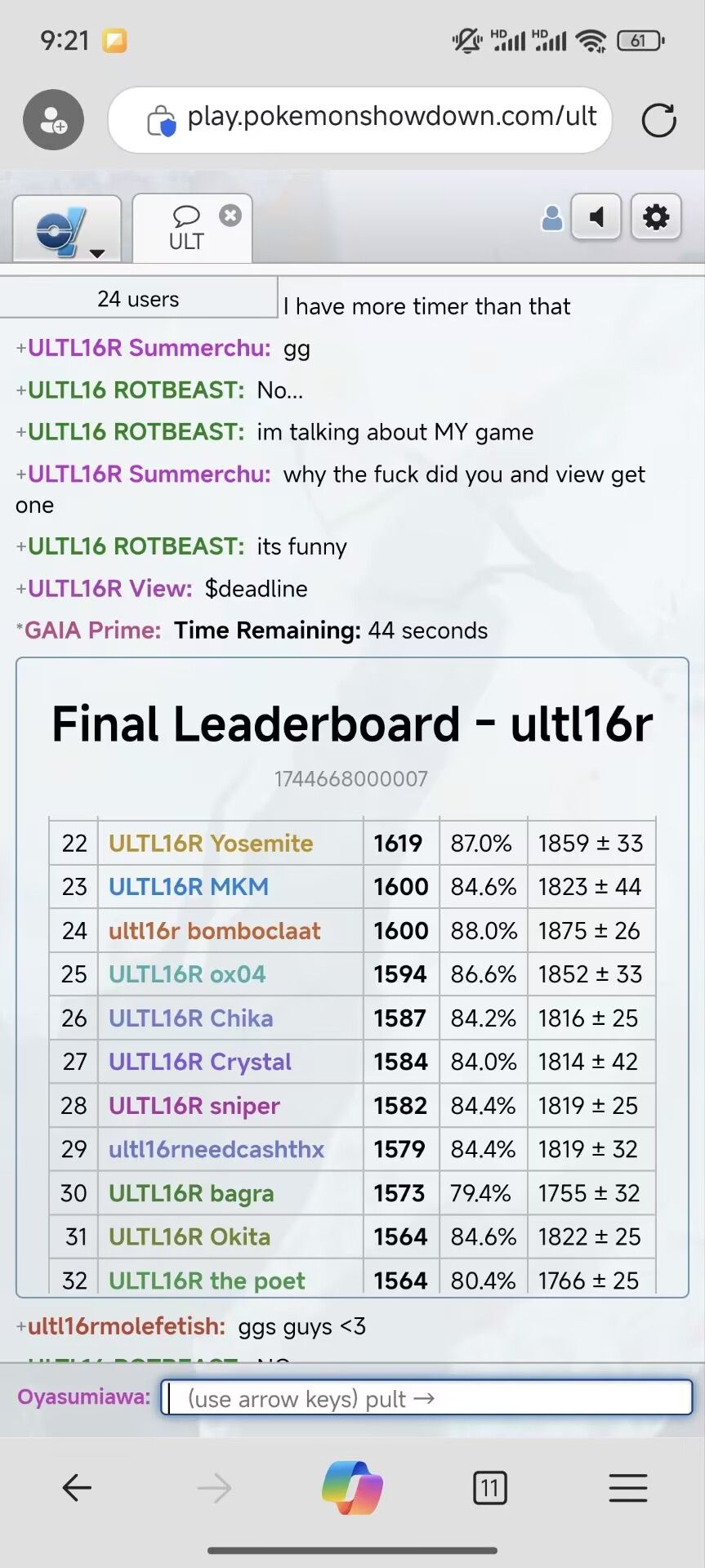The height and width of the screenshot is (1568, 705).
Task: Open ULTL16R MKM's user profile
Action: 189,887
